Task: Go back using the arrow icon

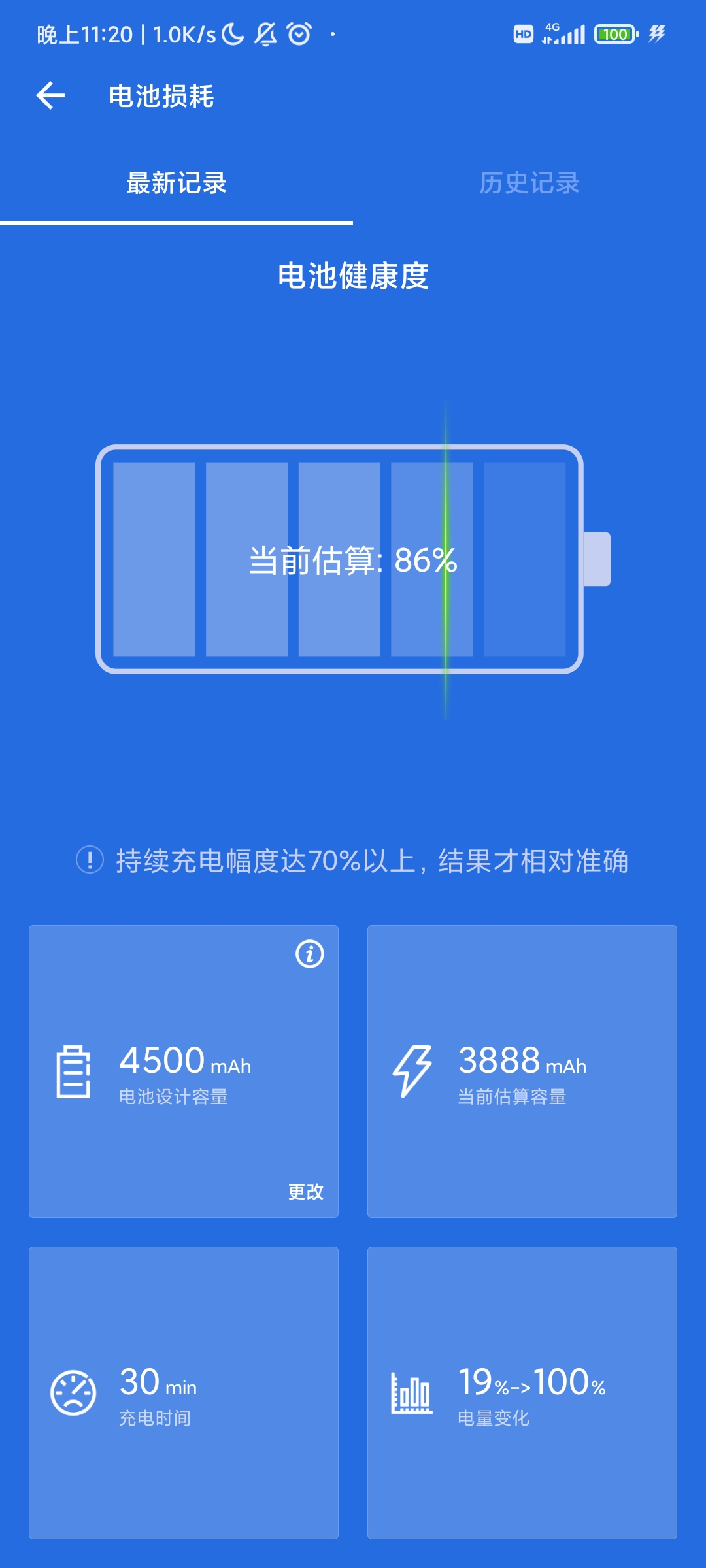Action: (50, 96)
